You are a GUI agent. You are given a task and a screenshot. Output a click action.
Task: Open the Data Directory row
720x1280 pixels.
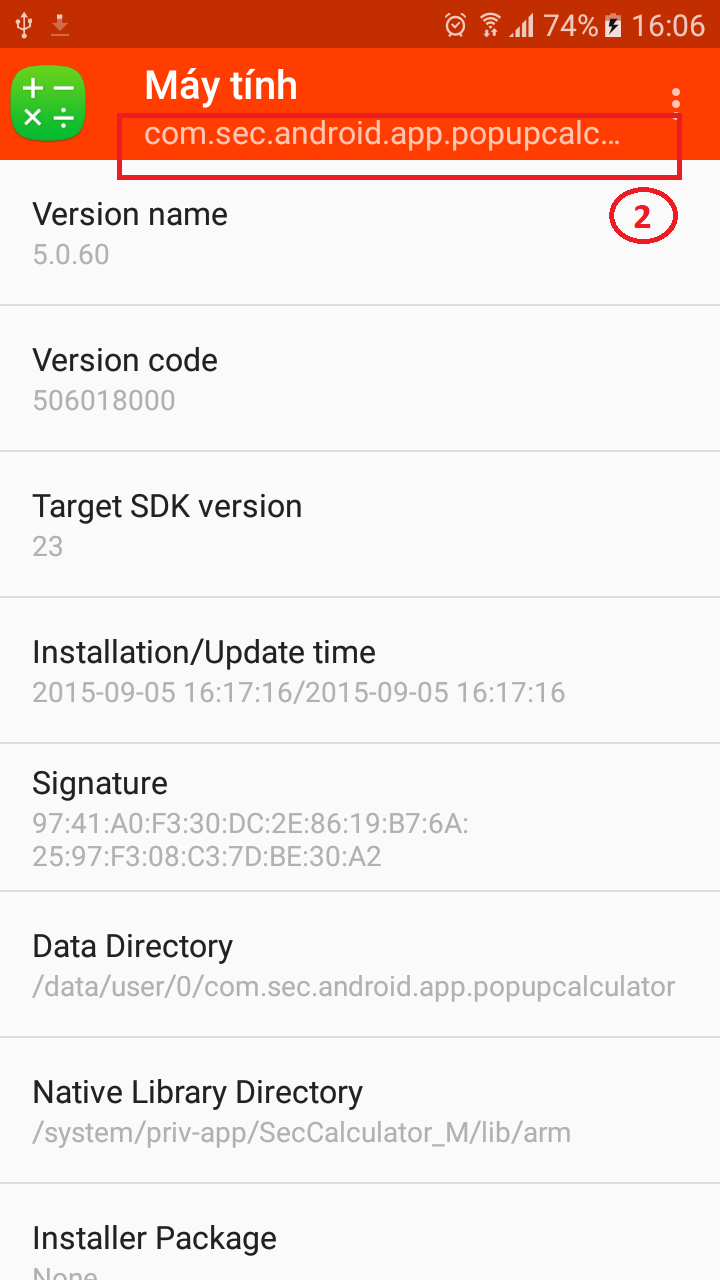360,965
